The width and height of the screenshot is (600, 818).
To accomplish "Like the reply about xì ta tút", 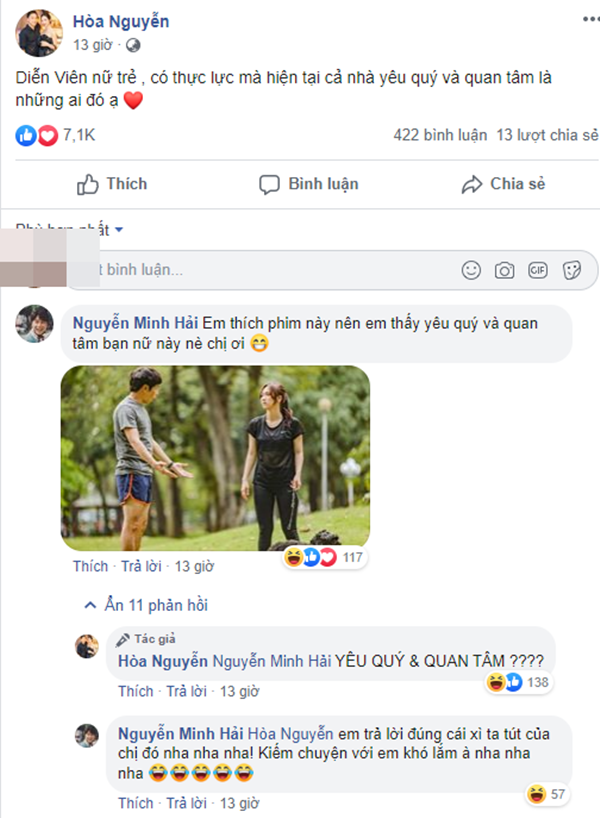I will click(135, 803).
